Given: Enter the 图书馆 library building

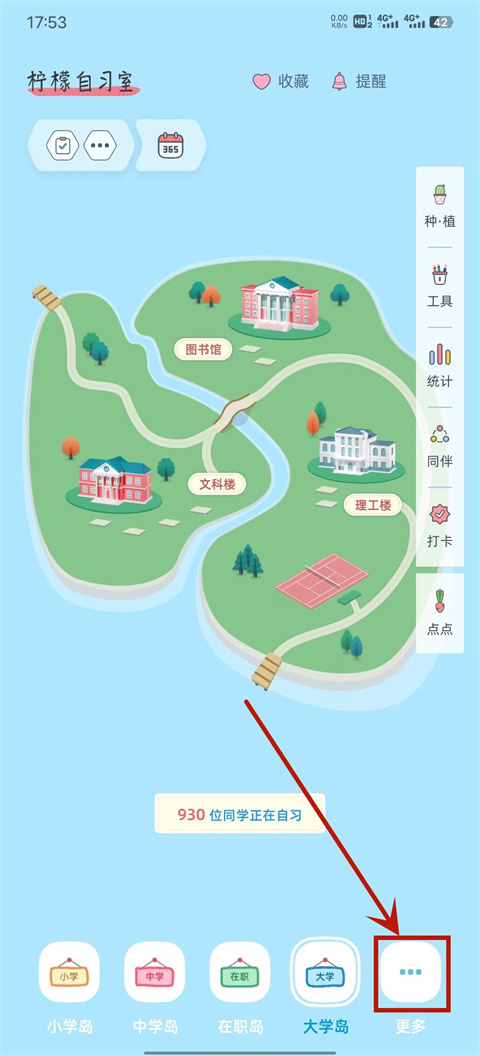Looking at the screenshot, I should (203, 350).
